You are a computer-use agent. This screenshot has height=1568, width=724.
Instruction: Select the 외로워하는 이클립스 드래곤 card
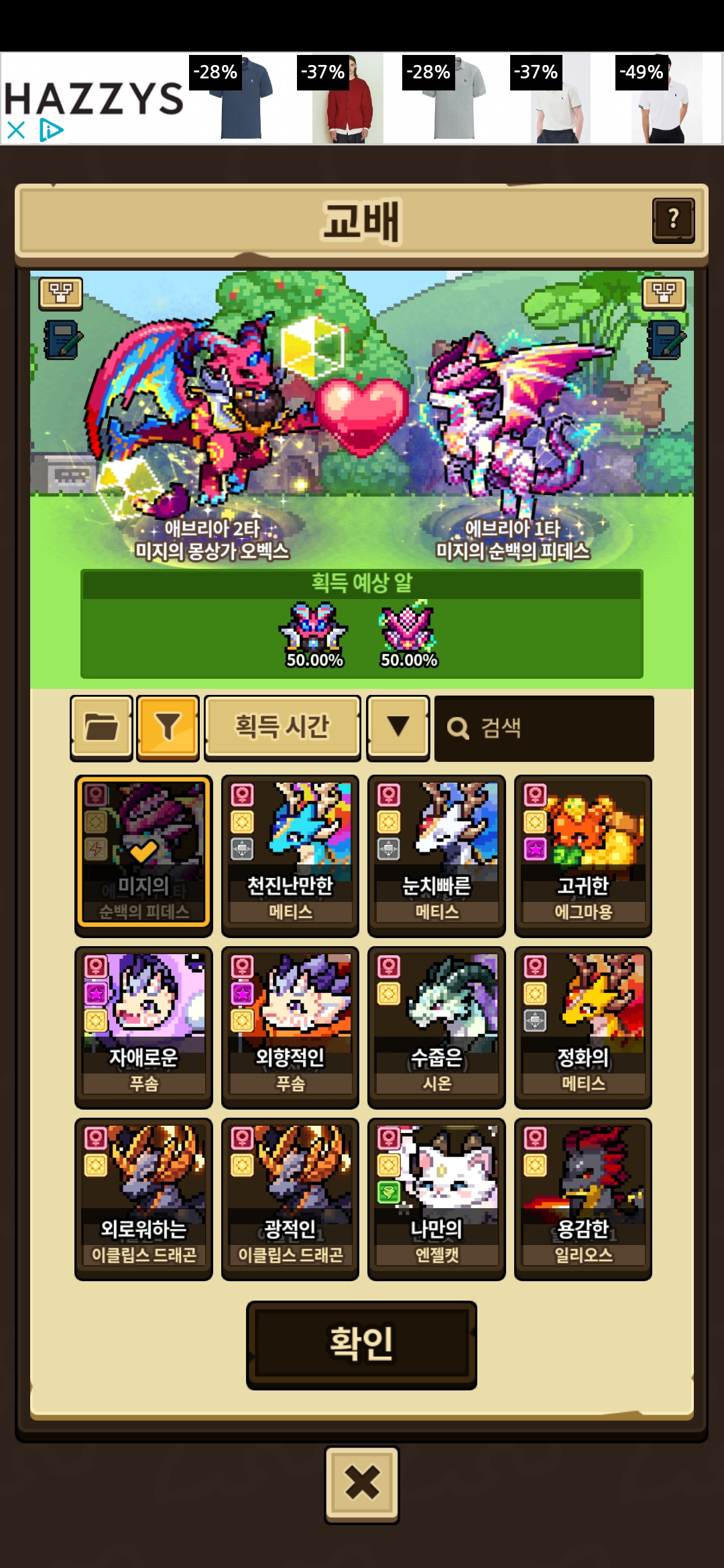point(143,1198)
